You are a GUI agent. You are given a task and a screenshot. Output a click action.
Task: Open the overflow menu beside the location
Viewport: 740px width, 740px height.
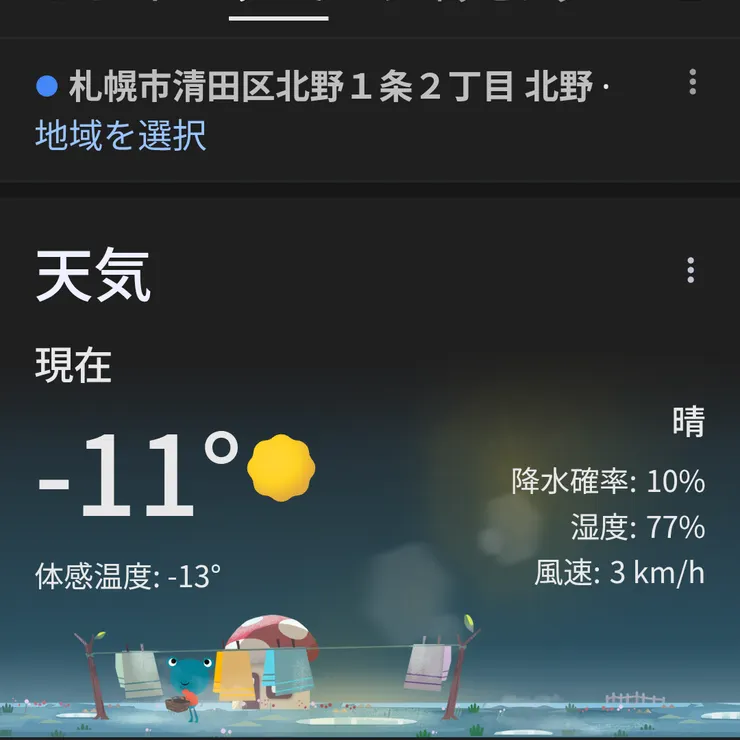(x=692, y=83)
